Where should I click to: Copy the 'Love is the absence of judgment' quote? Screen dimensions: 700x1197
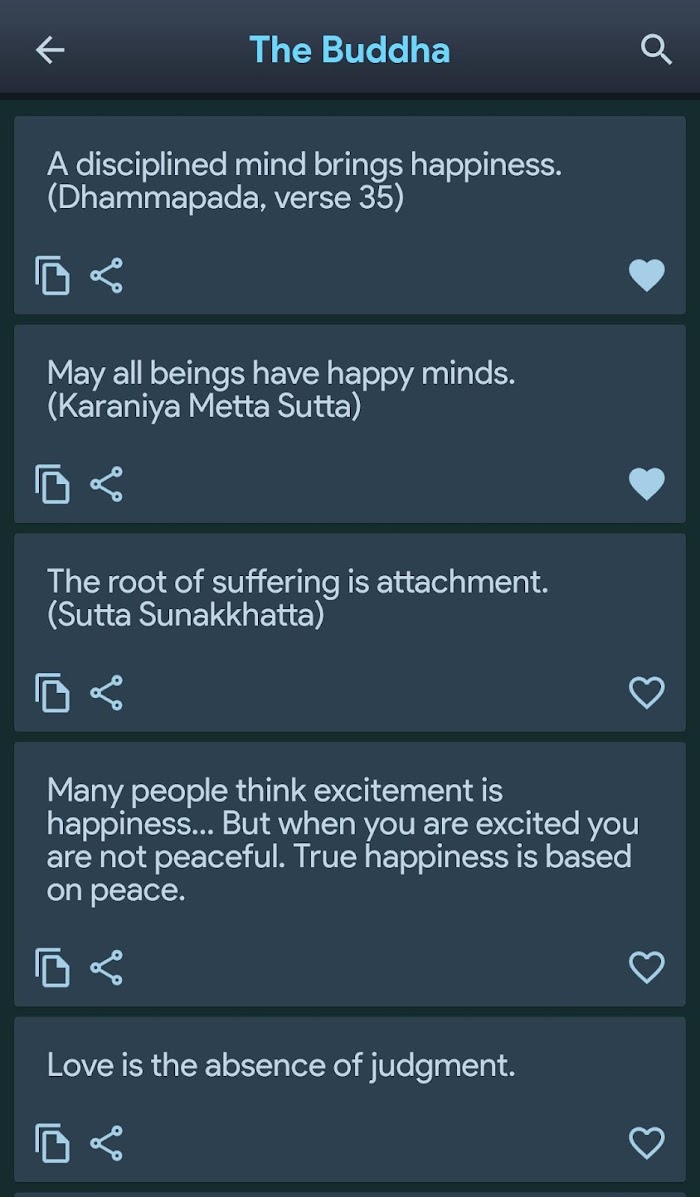point(52,1144)
